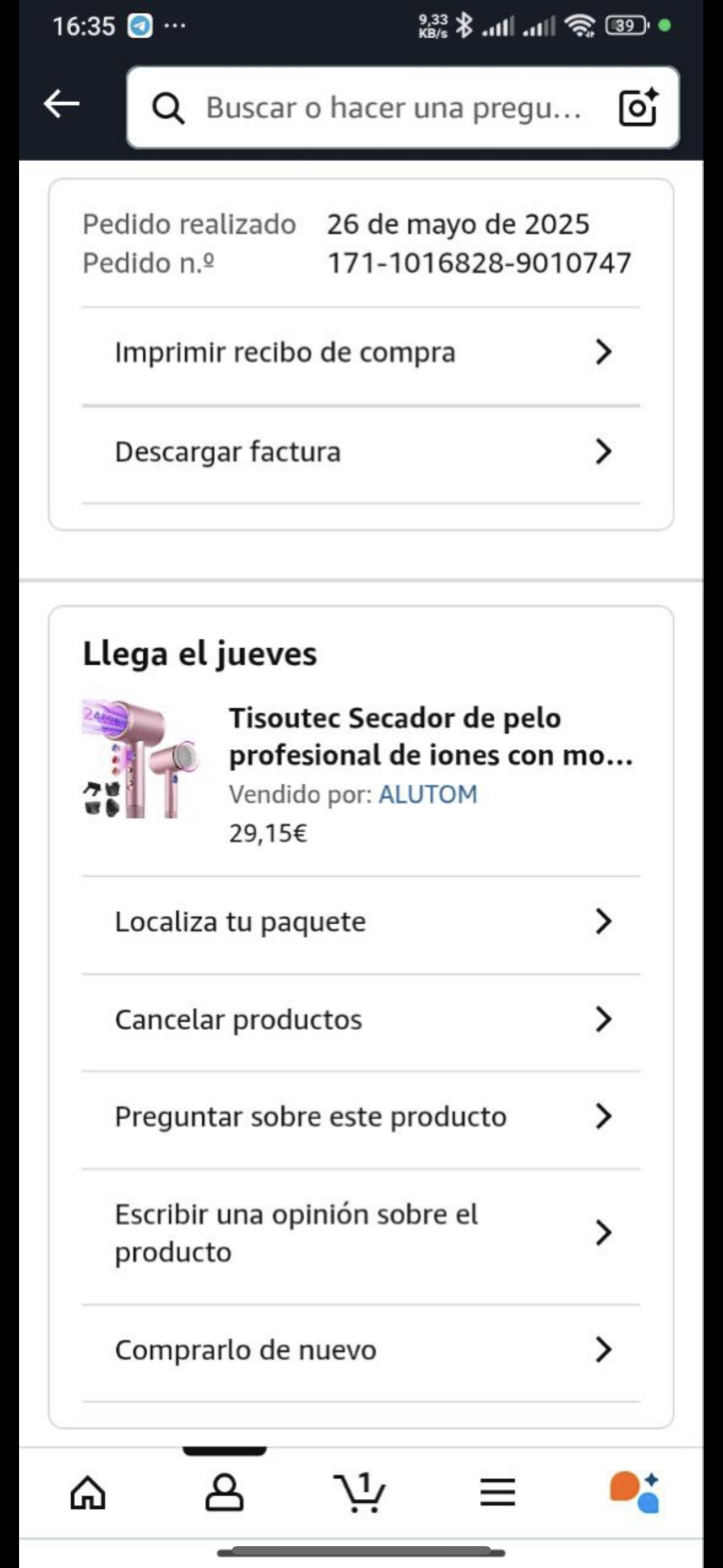Open 'Escribir una opinión sobre el producto'
Viewport: 723px width, 1568px height.
pos(361,1233)
